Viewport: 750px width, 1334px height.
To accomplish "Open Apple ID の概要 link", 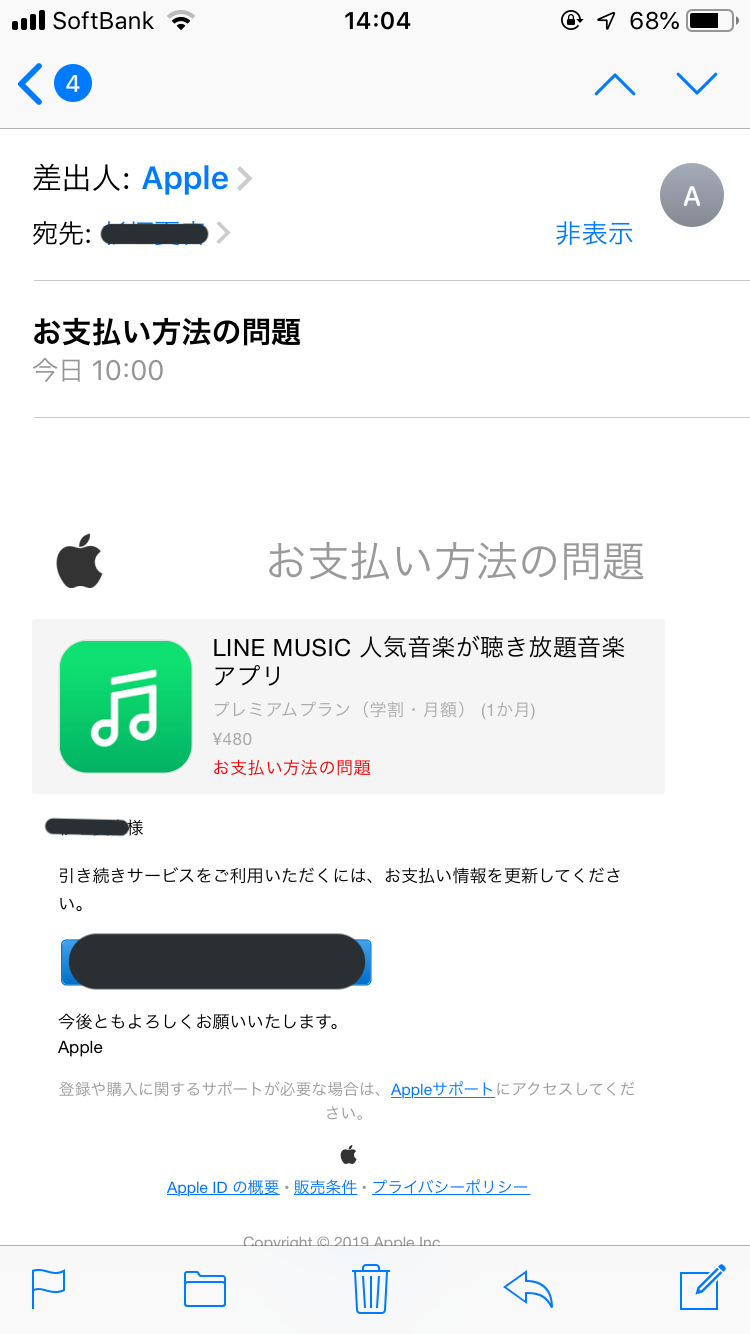I will coord(223,1187).
